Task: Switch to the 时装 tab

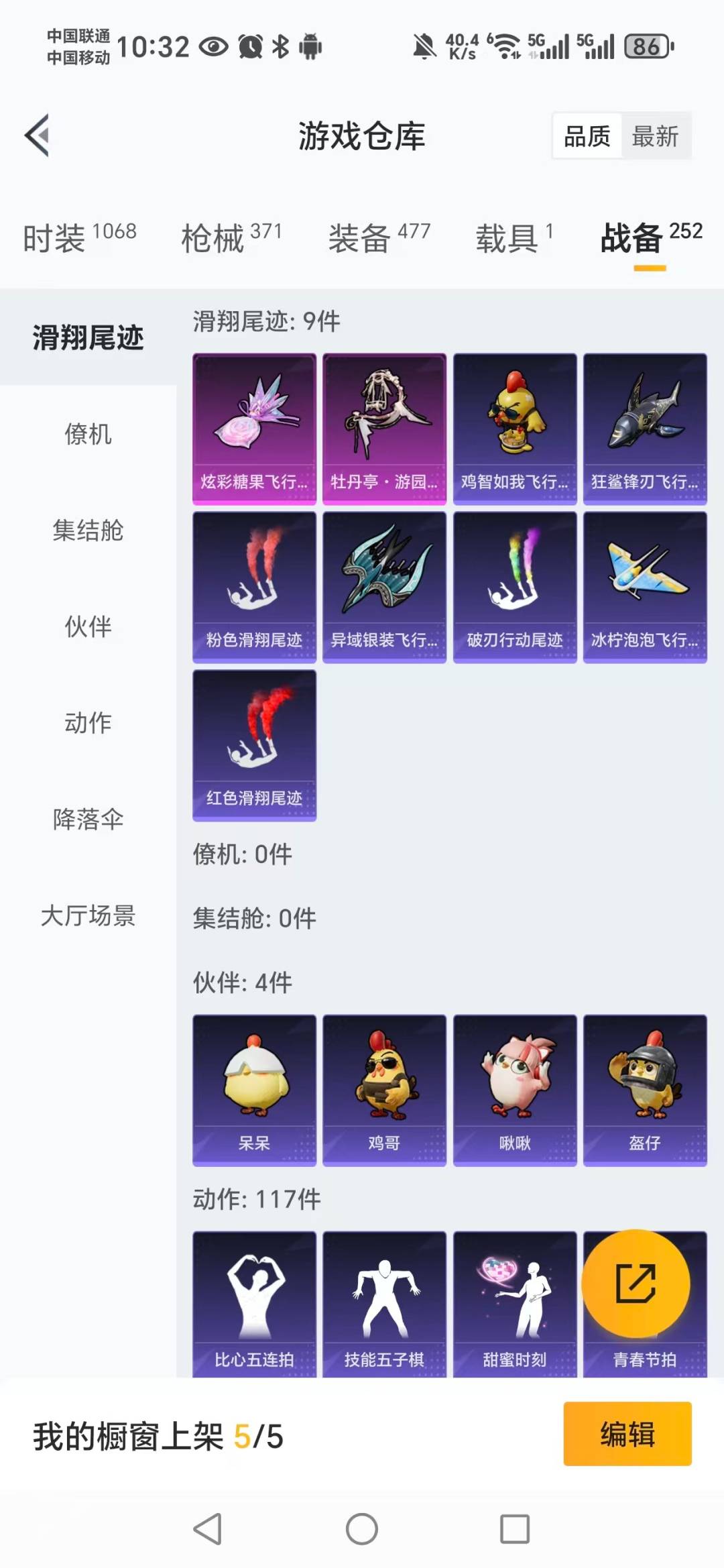Action: [52, 239]
